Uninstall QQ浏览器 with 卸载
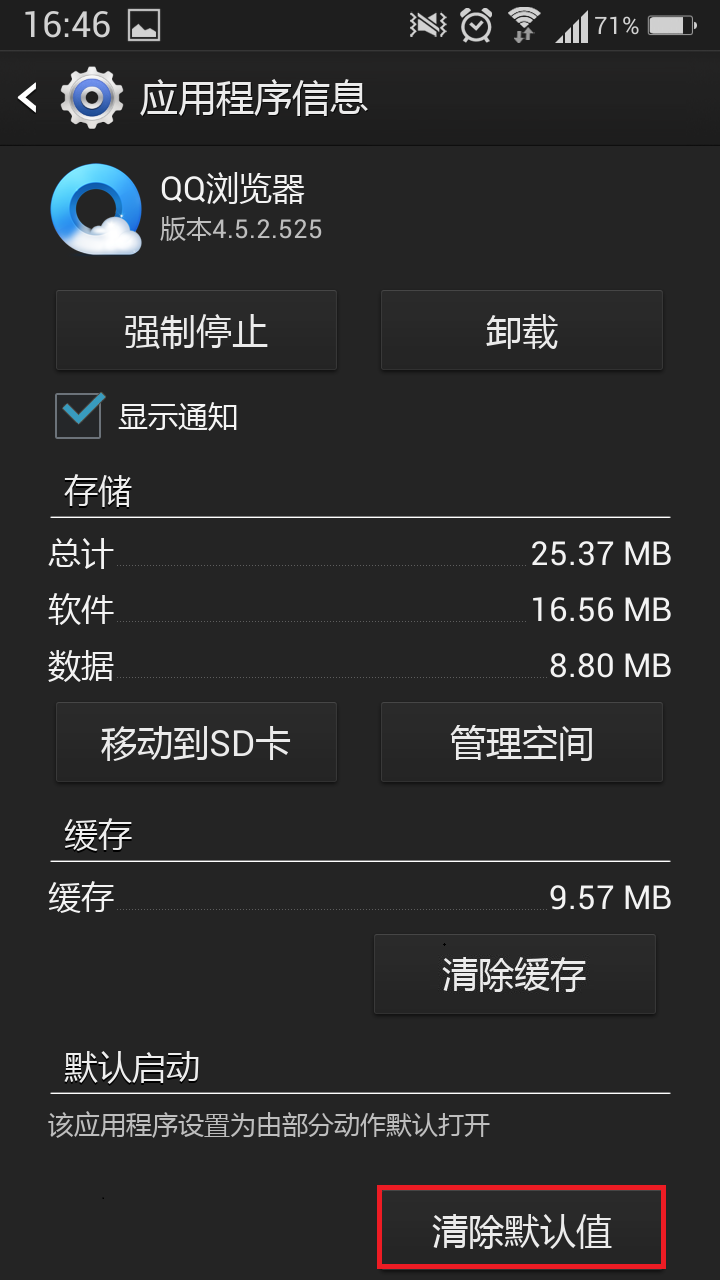The height and width of the screenshot is (1280, 720). 522,330
